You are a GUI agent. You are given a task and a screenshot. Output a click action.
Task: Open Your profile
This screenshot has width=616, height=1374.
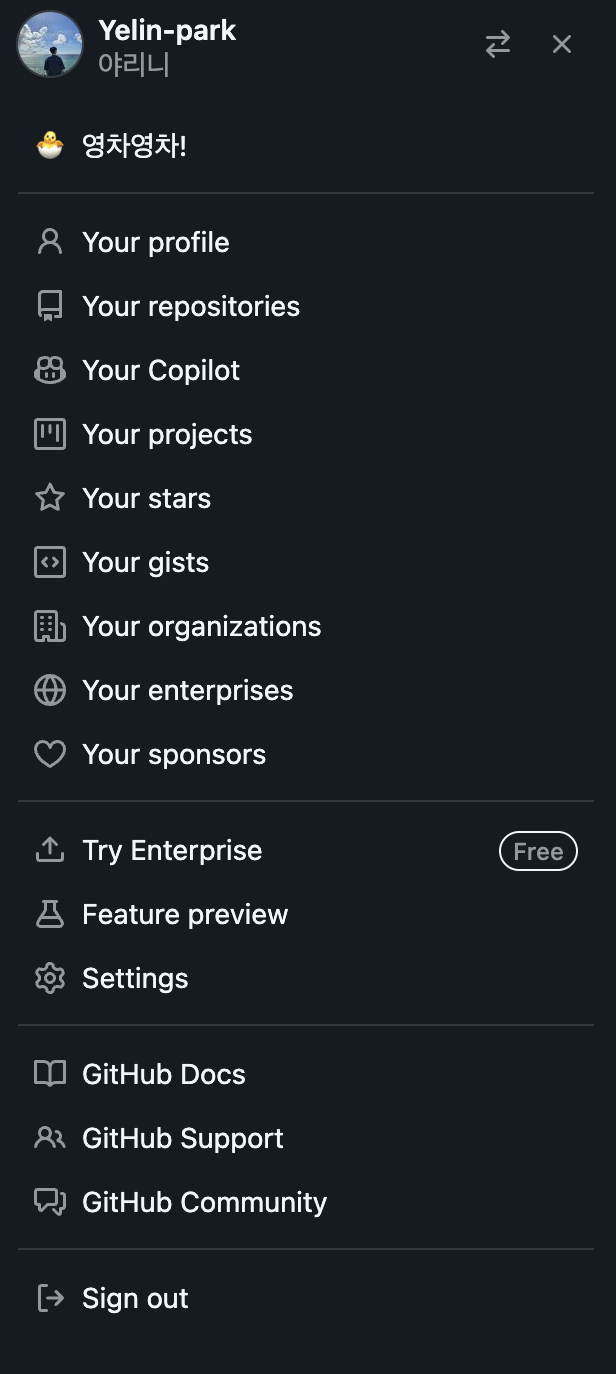tap(156, 242)
